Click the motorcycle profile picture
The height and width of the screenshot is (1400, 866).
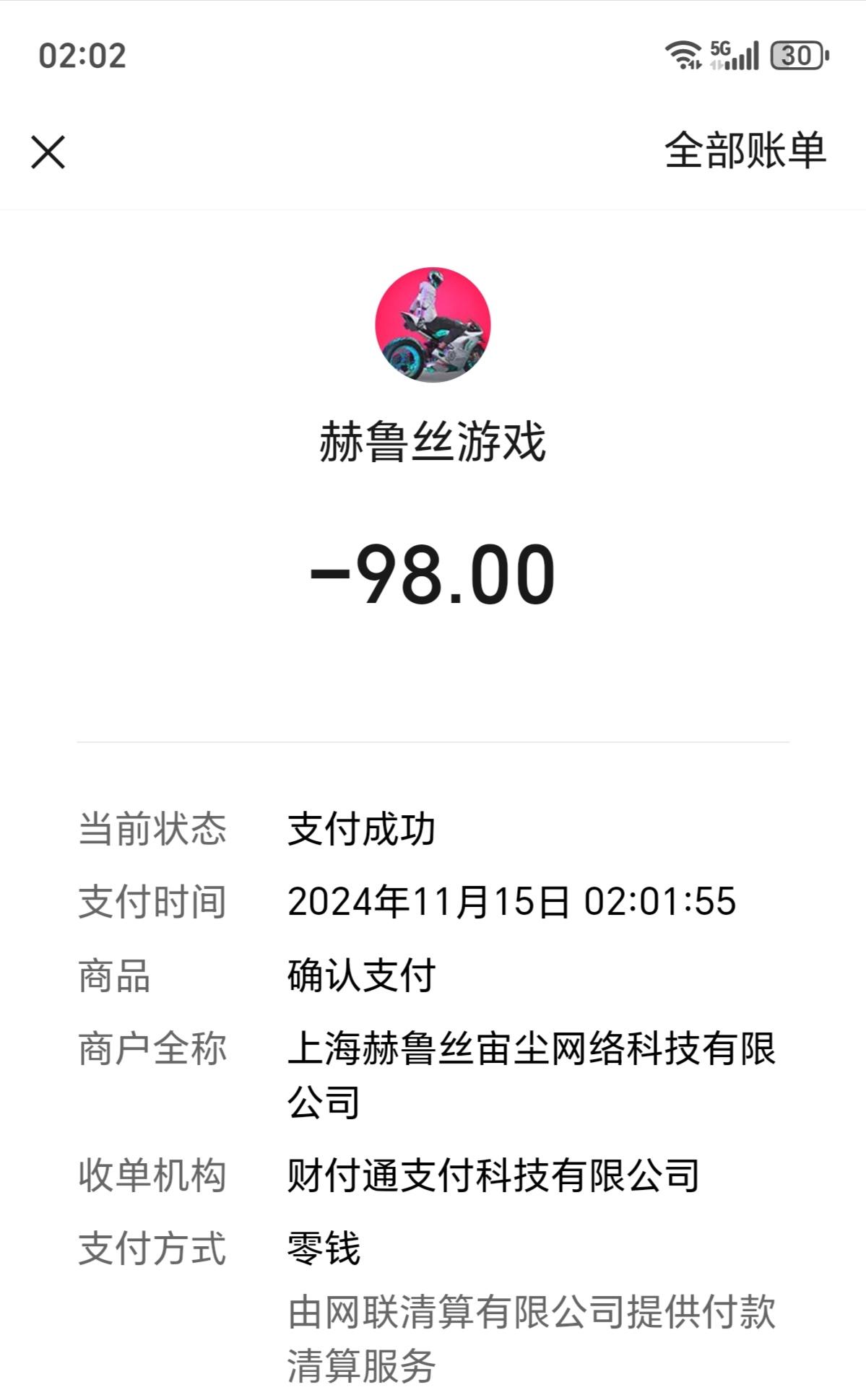[433, 325]
